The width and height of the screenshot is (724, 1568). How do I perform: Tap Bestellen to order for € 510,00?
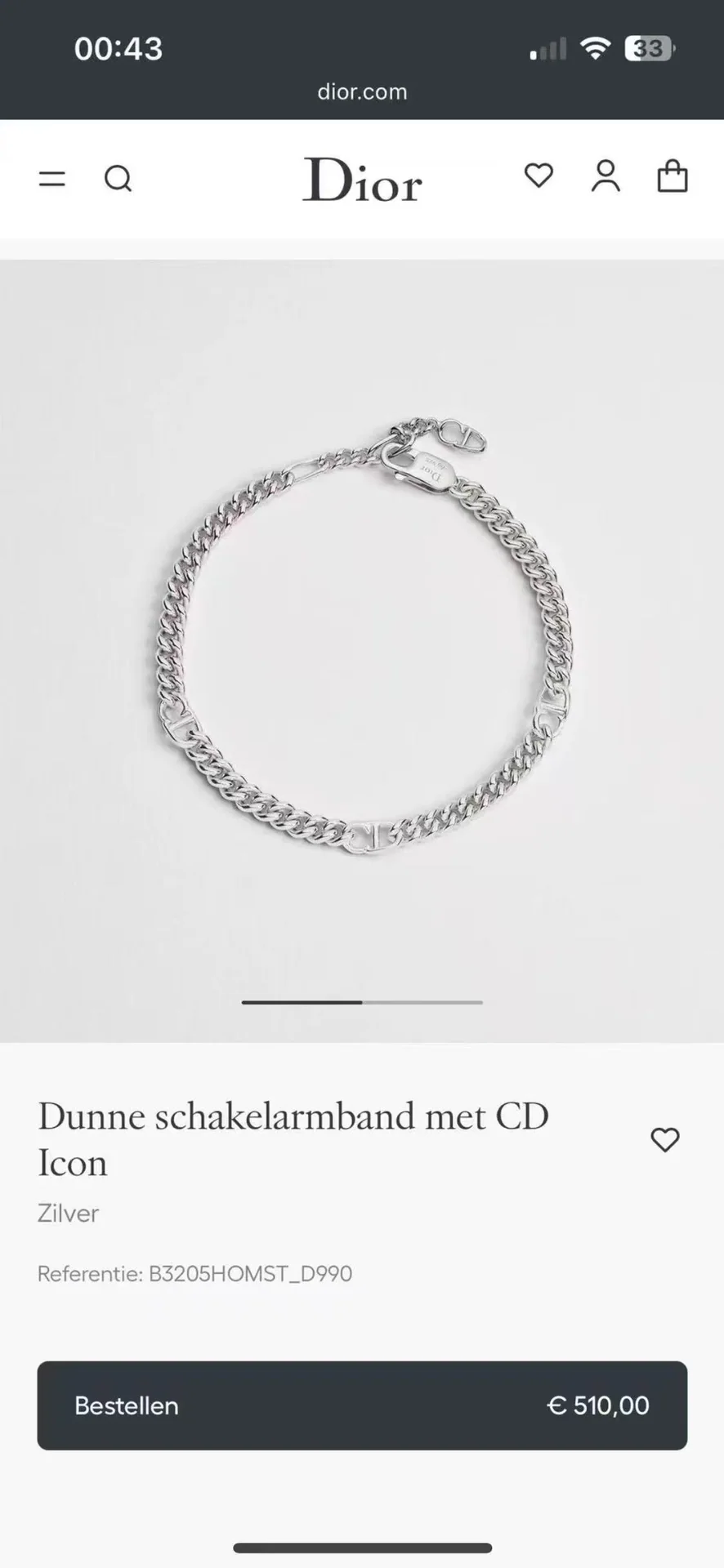coord(362,1405)
